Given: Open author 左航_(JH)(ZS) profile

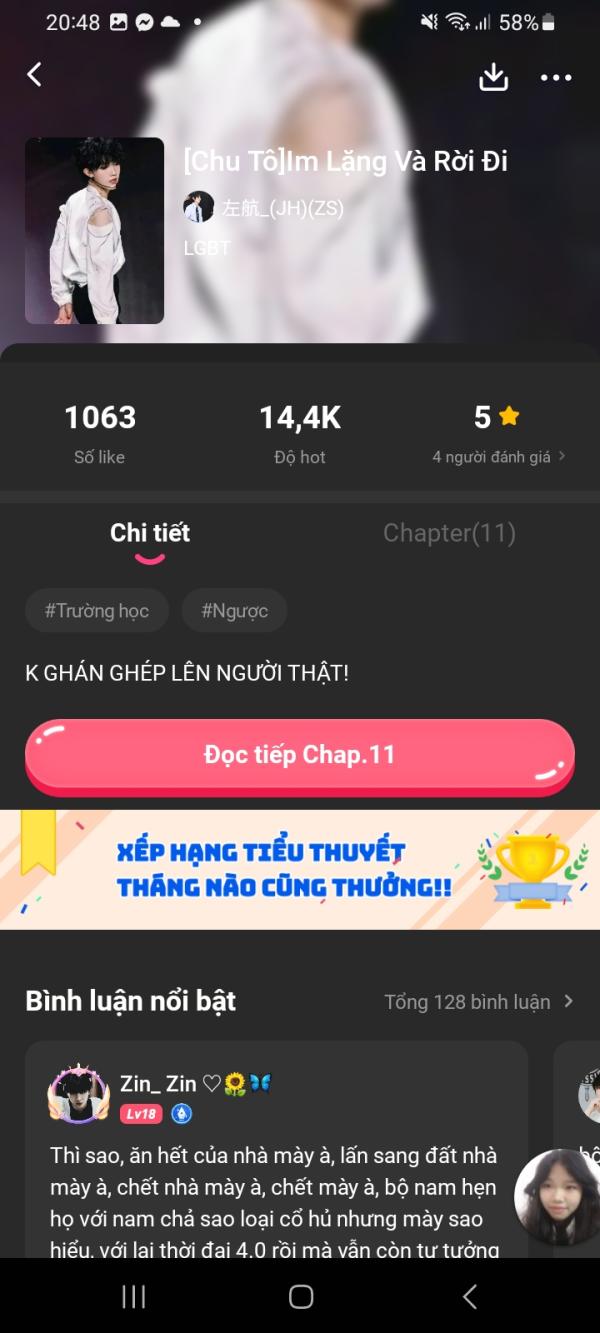Looking at the screenshot, I should click(x=264, y=208).
